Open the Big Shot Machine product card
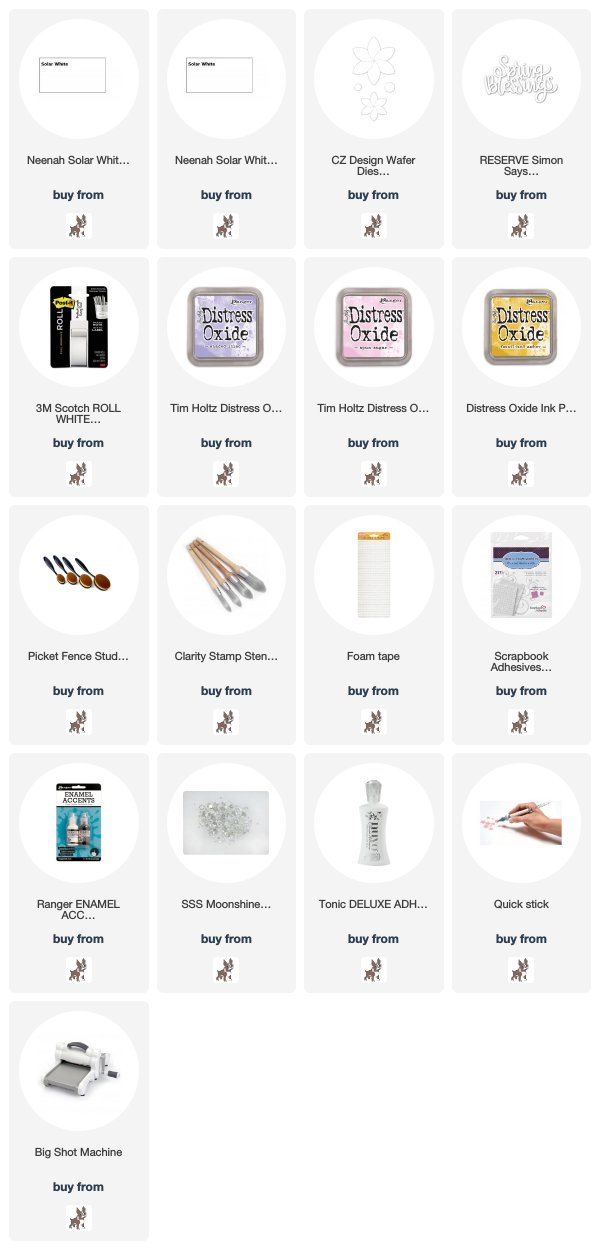600x1250 pixels. [78, 1121]
